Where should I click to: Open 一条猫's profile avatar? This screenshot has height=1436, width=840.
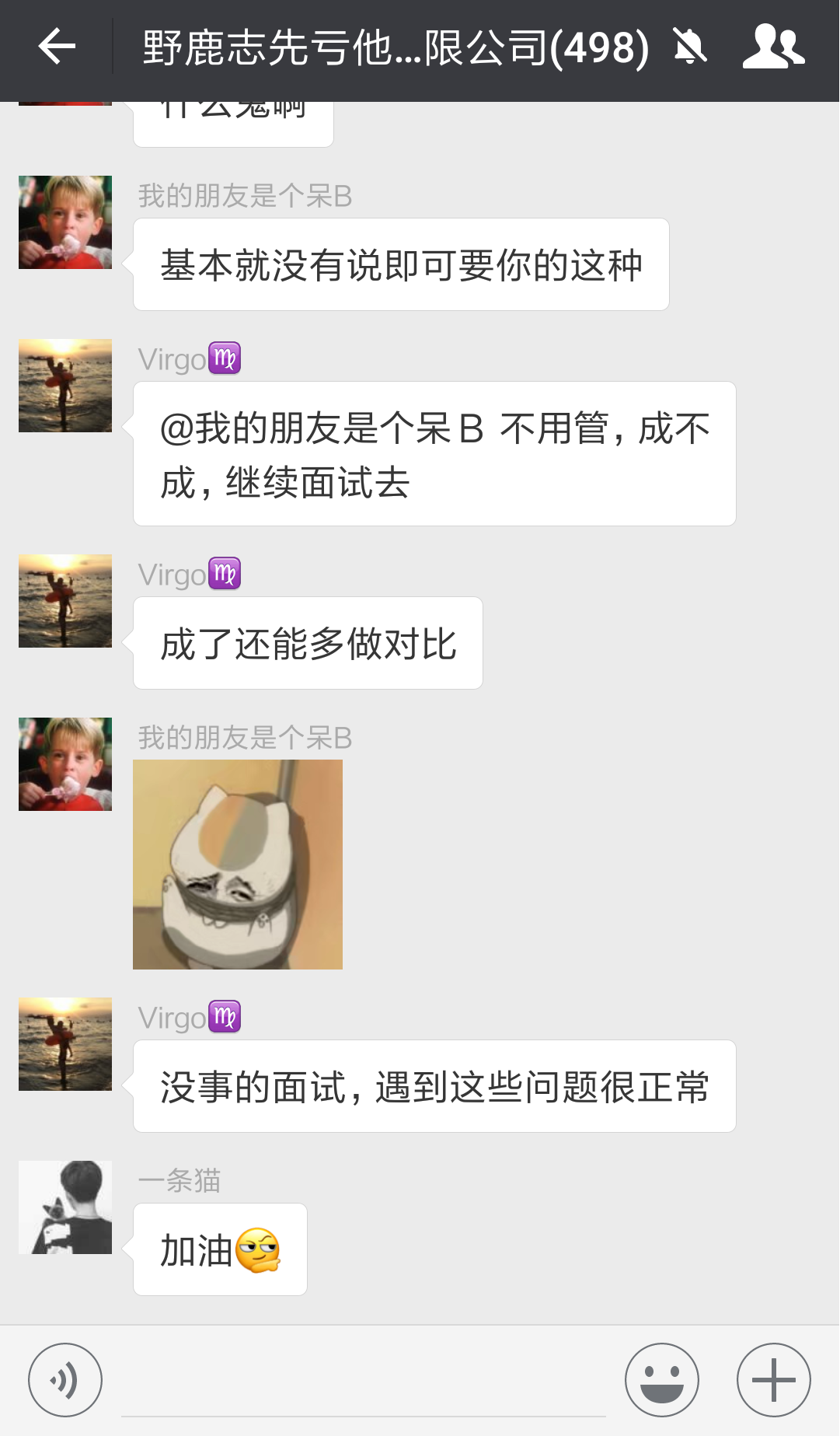(65, 1207)
